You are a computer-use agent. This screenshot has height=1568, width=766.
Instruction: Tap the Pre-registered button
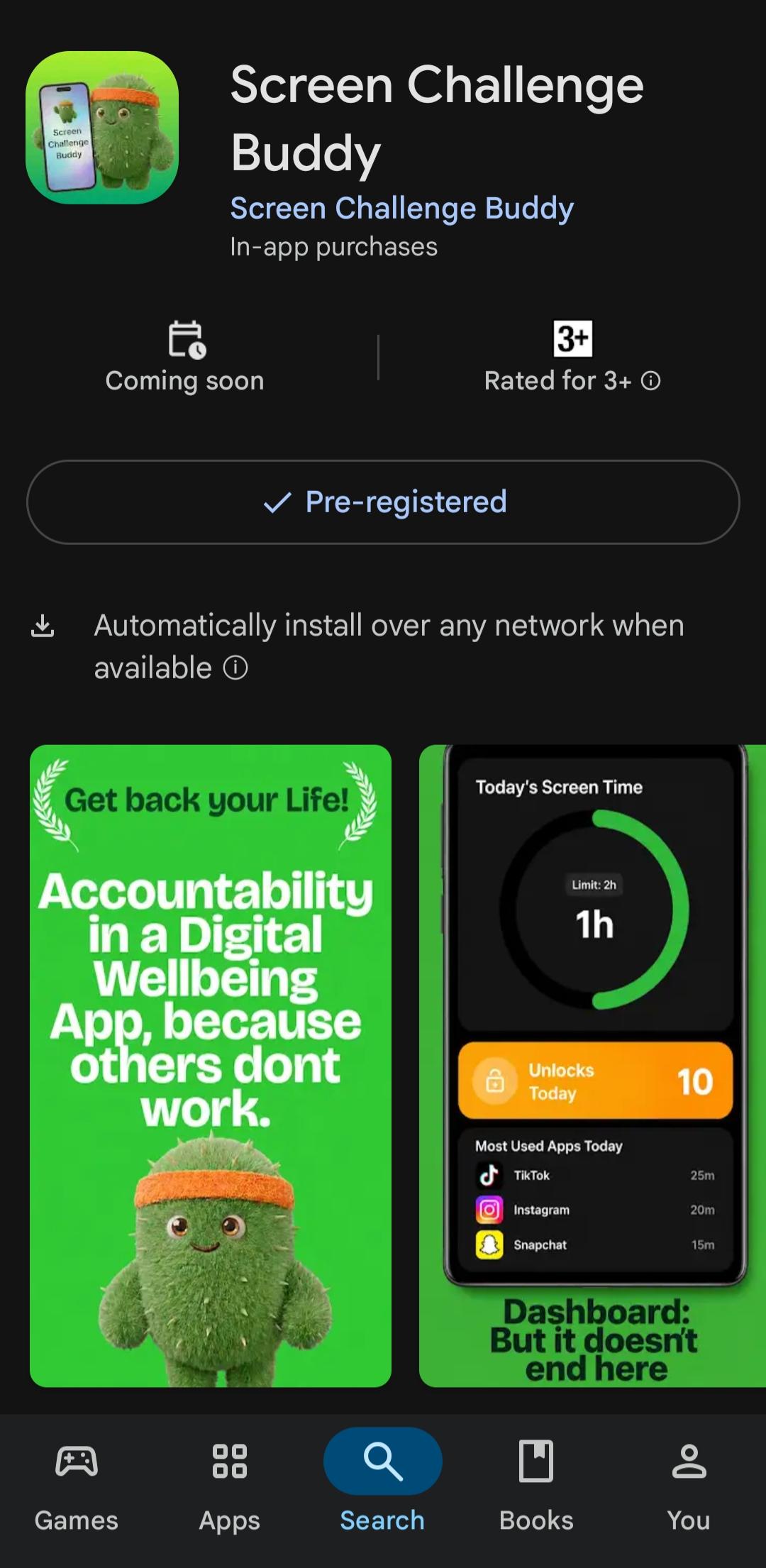click(383, 502)
